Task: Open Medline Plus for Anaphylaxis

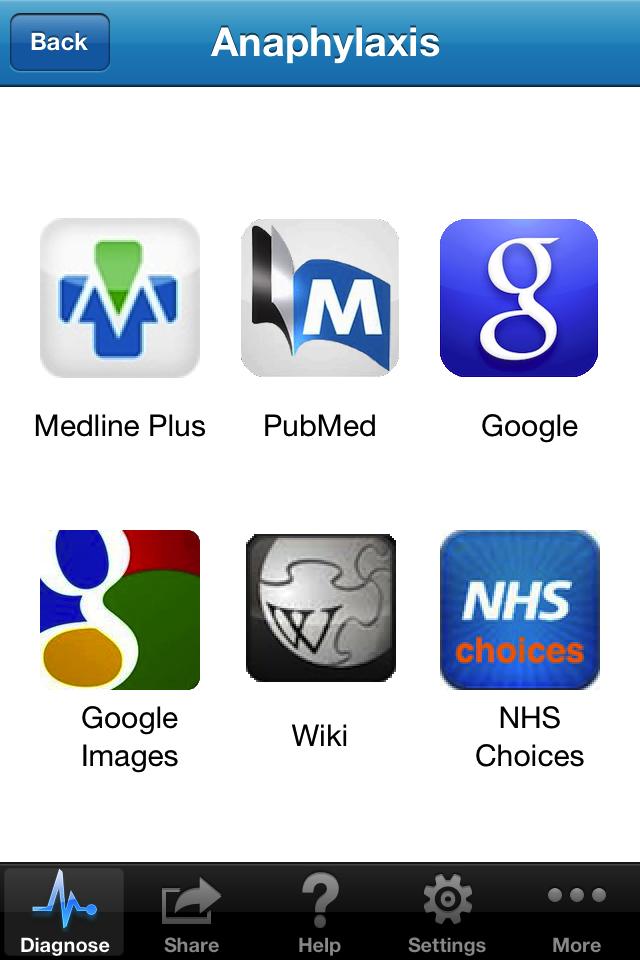Action: (120, 298)
